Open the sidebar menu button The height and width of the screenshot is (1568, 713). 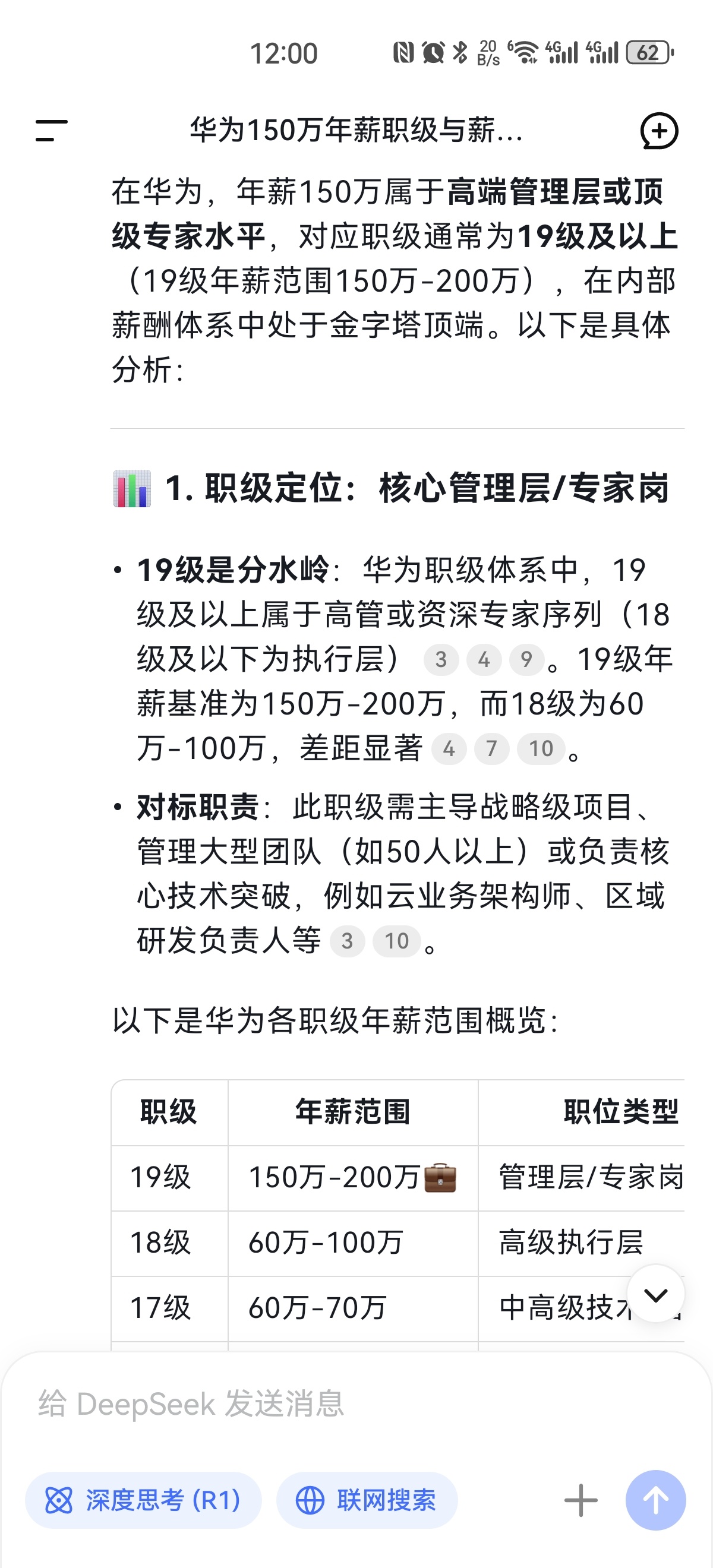[51, 130]
